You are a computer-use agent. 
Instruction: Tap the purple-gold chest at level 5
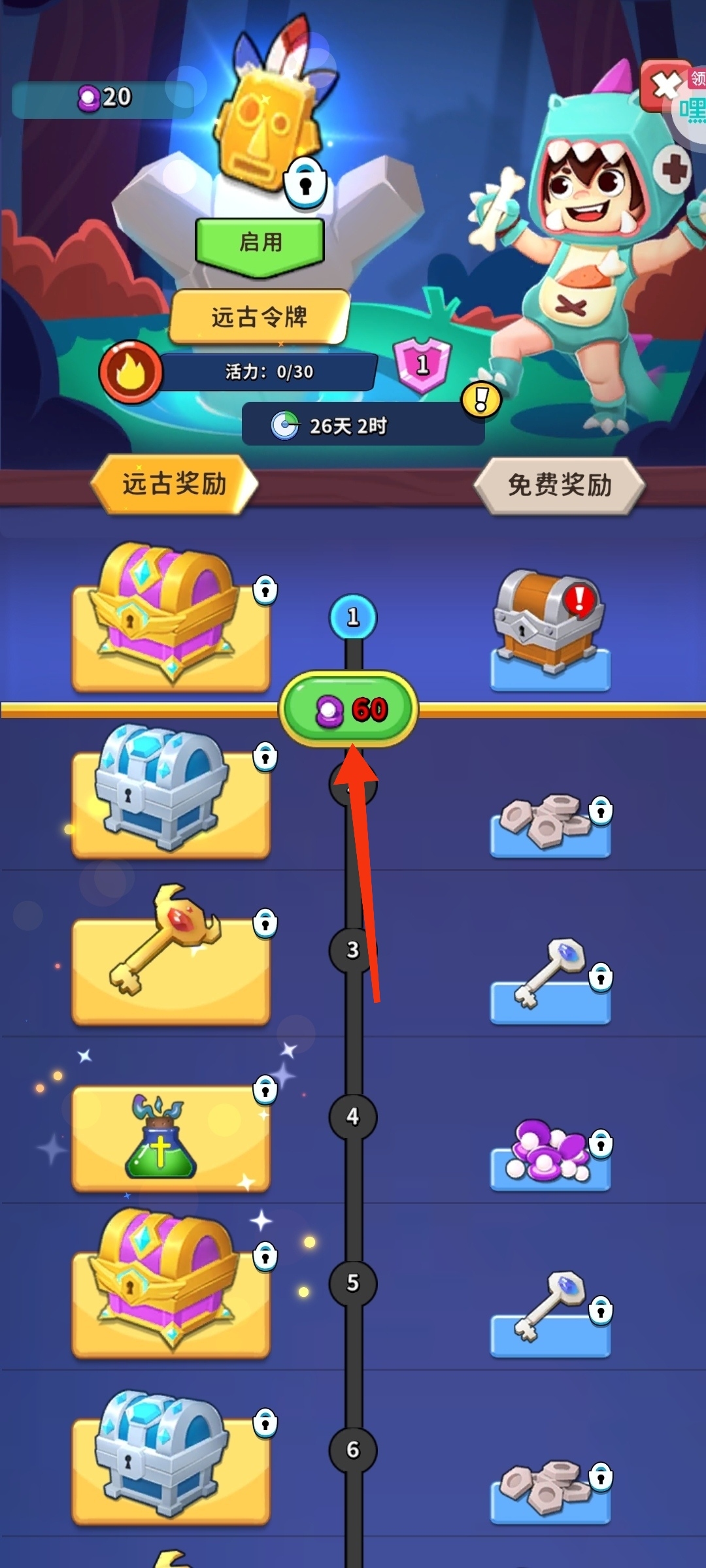point(169,1282)
